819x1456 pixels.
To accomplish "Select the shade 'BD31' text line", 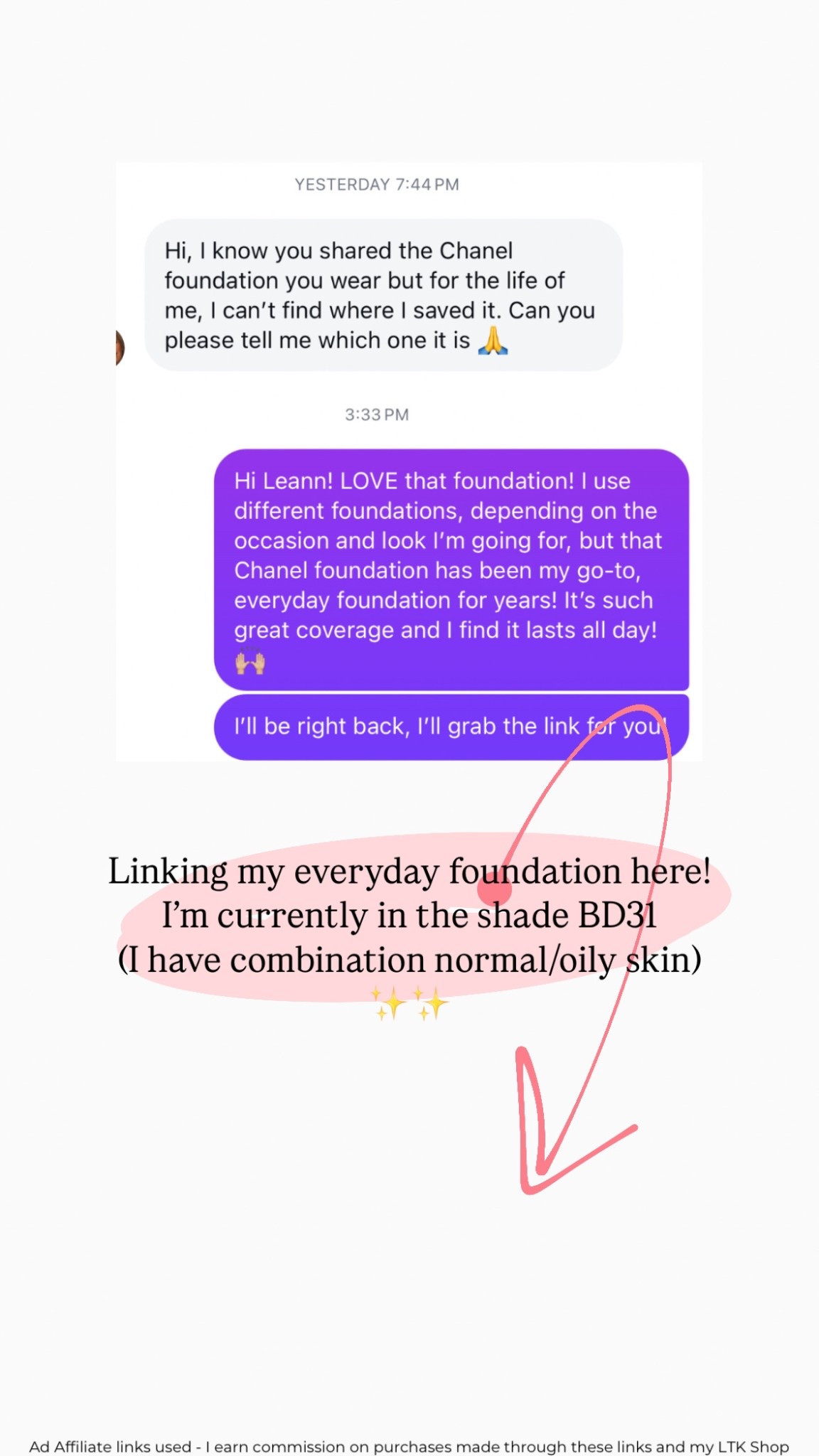I will (x=410, y=916).
